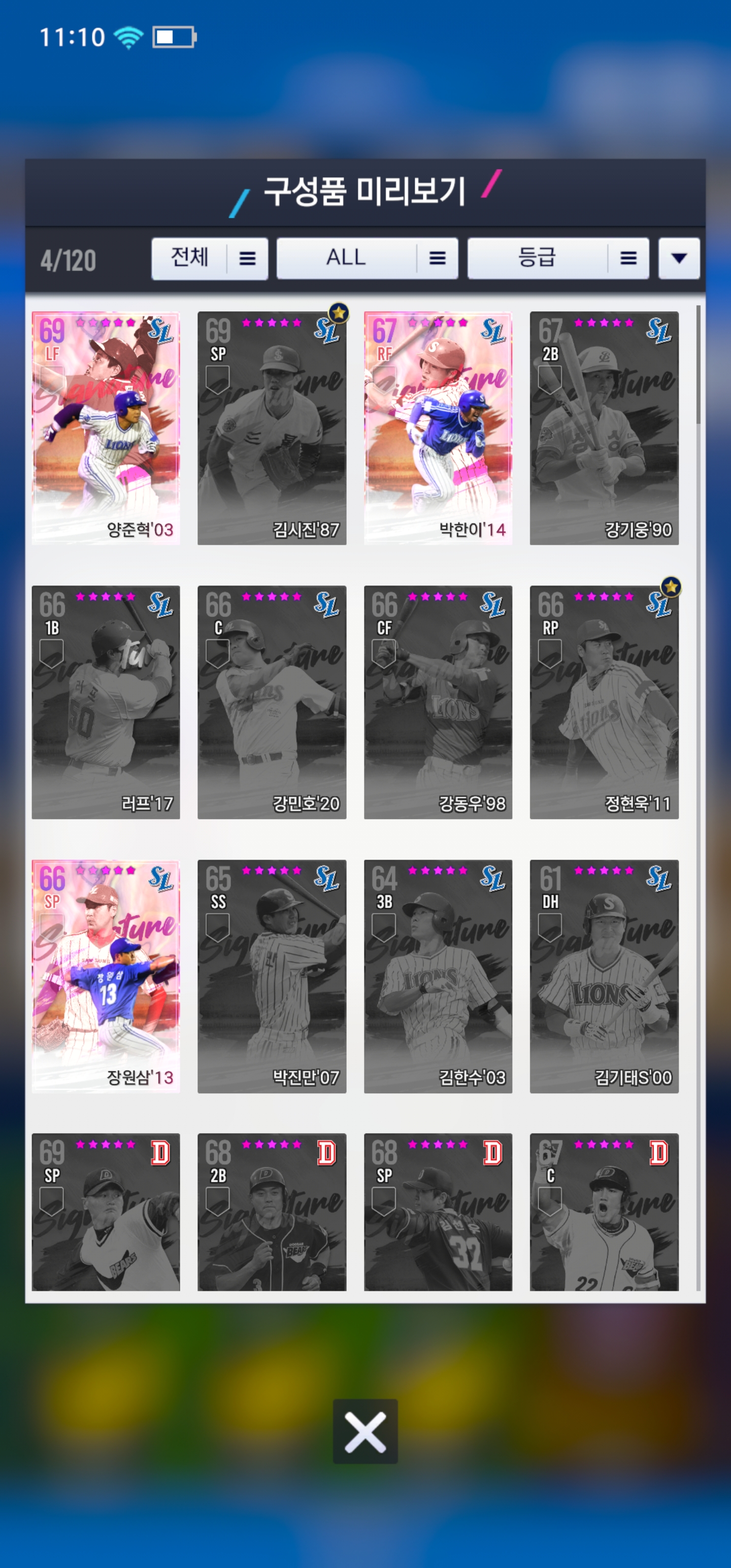Open the 김기태S'00 player card

coord(604,976)
